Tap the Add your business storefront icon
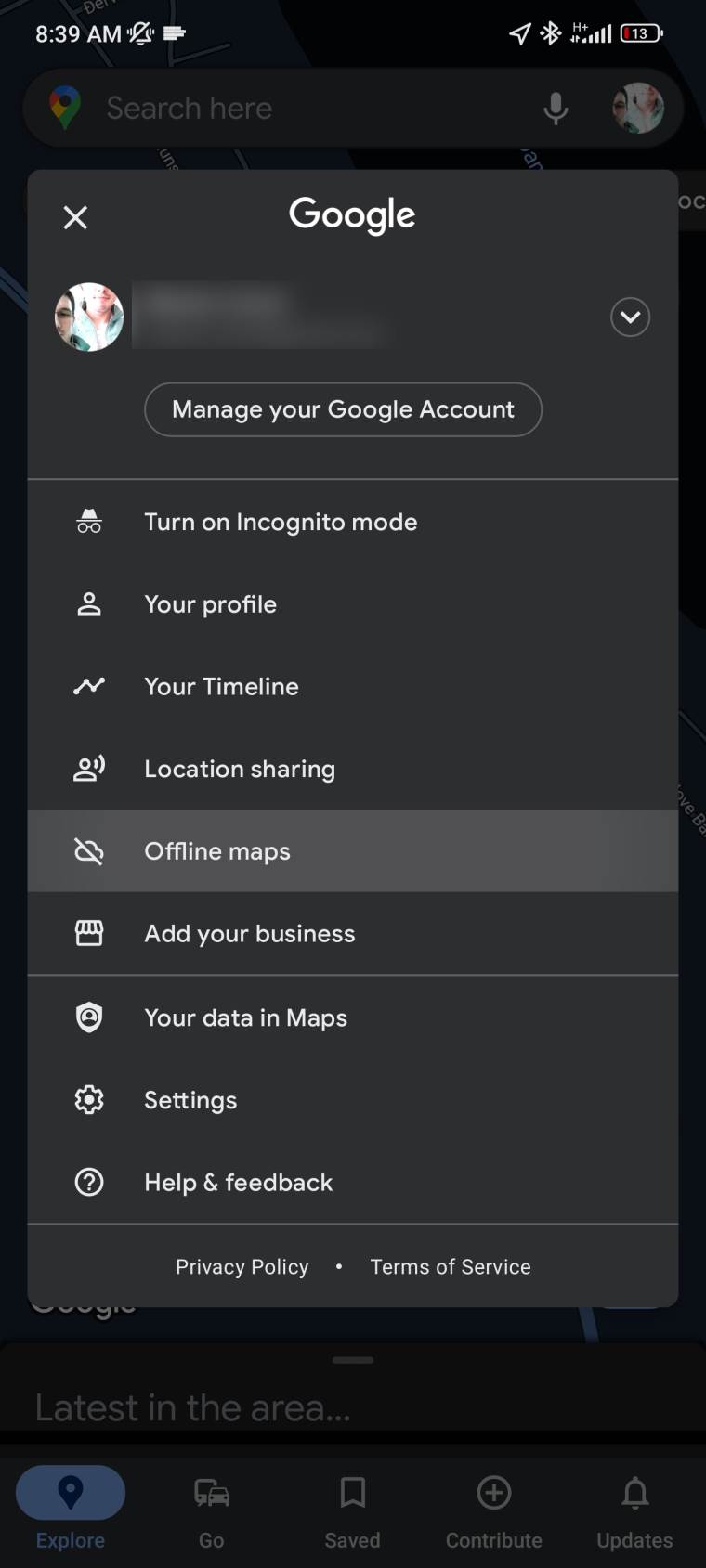The image size is (706, 1568). (x=88, y=933)
